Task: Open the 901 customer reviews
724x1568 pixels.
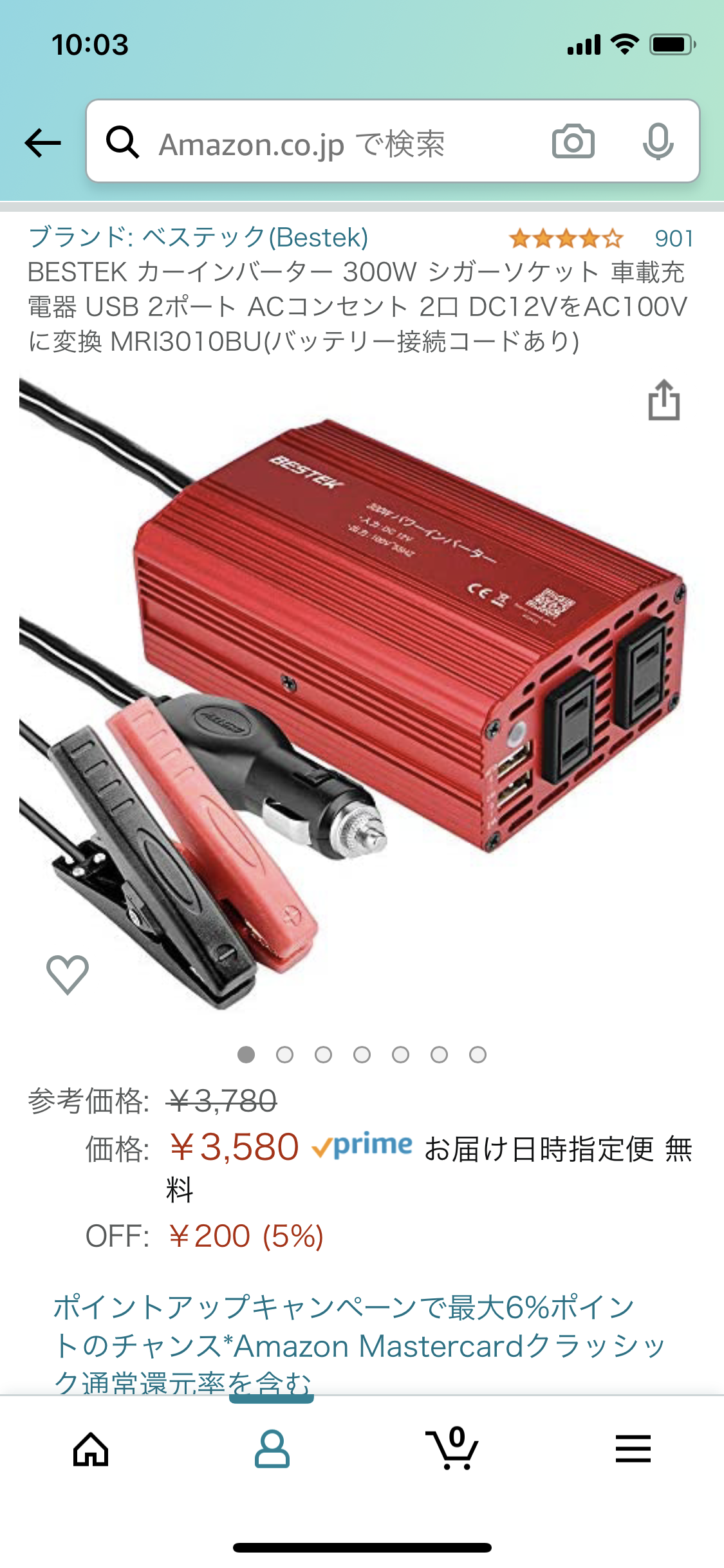Action: (x=673, y=239)
